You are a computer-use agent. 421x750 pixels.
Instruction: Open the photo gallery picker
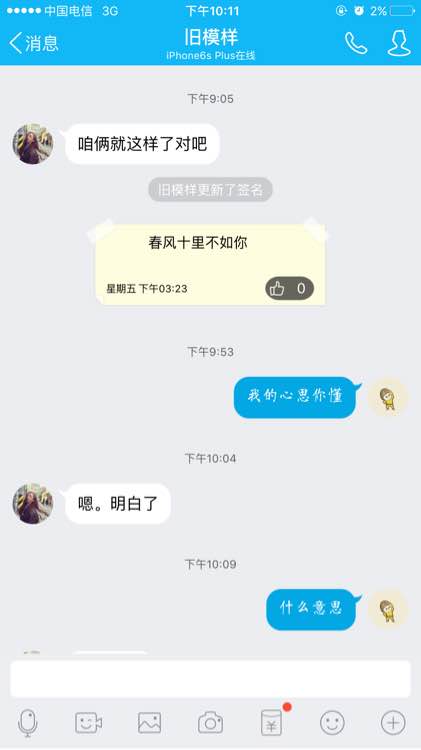tap(150, 723)
